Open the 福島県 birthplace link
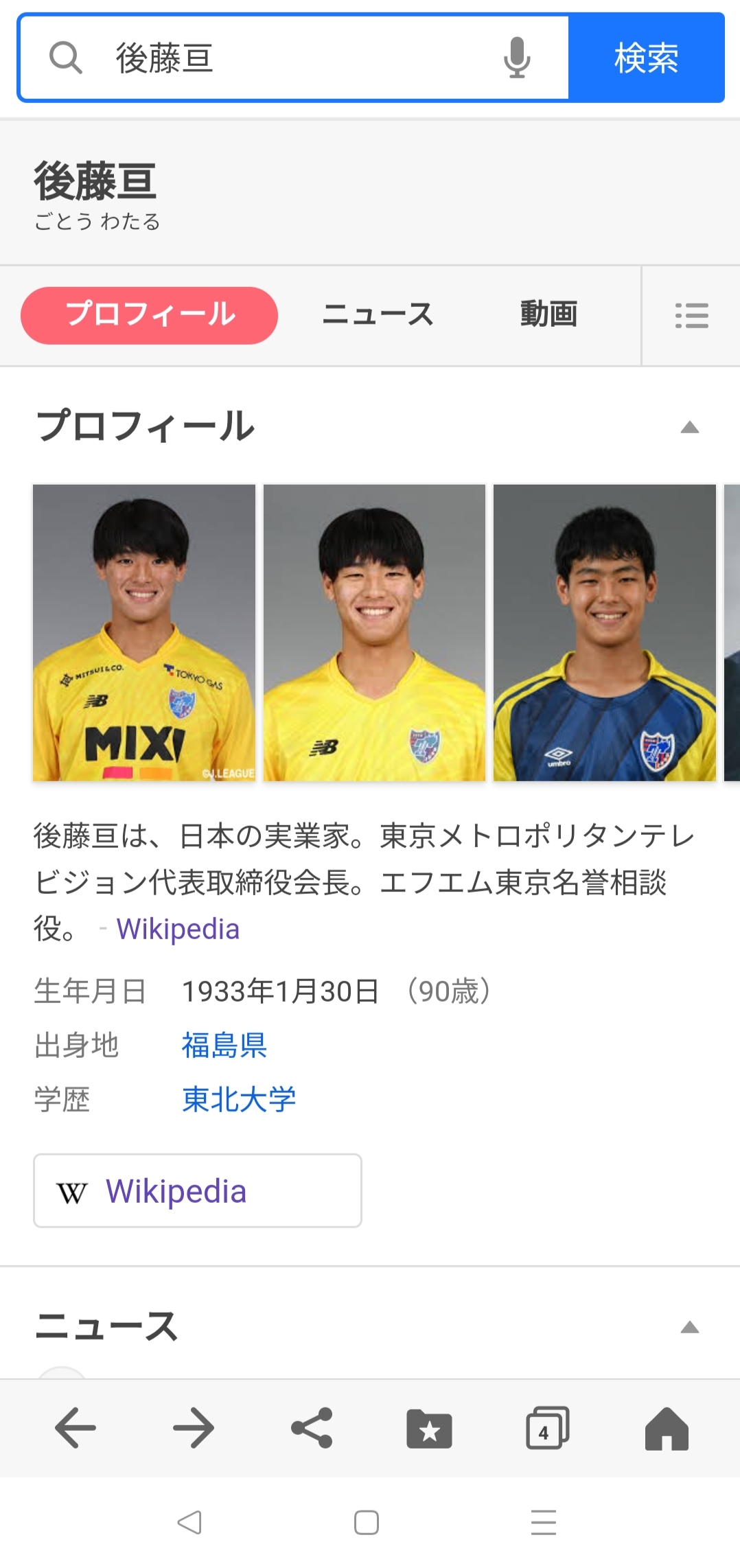Screen dimensions: 740x1568 [224, 1046]
